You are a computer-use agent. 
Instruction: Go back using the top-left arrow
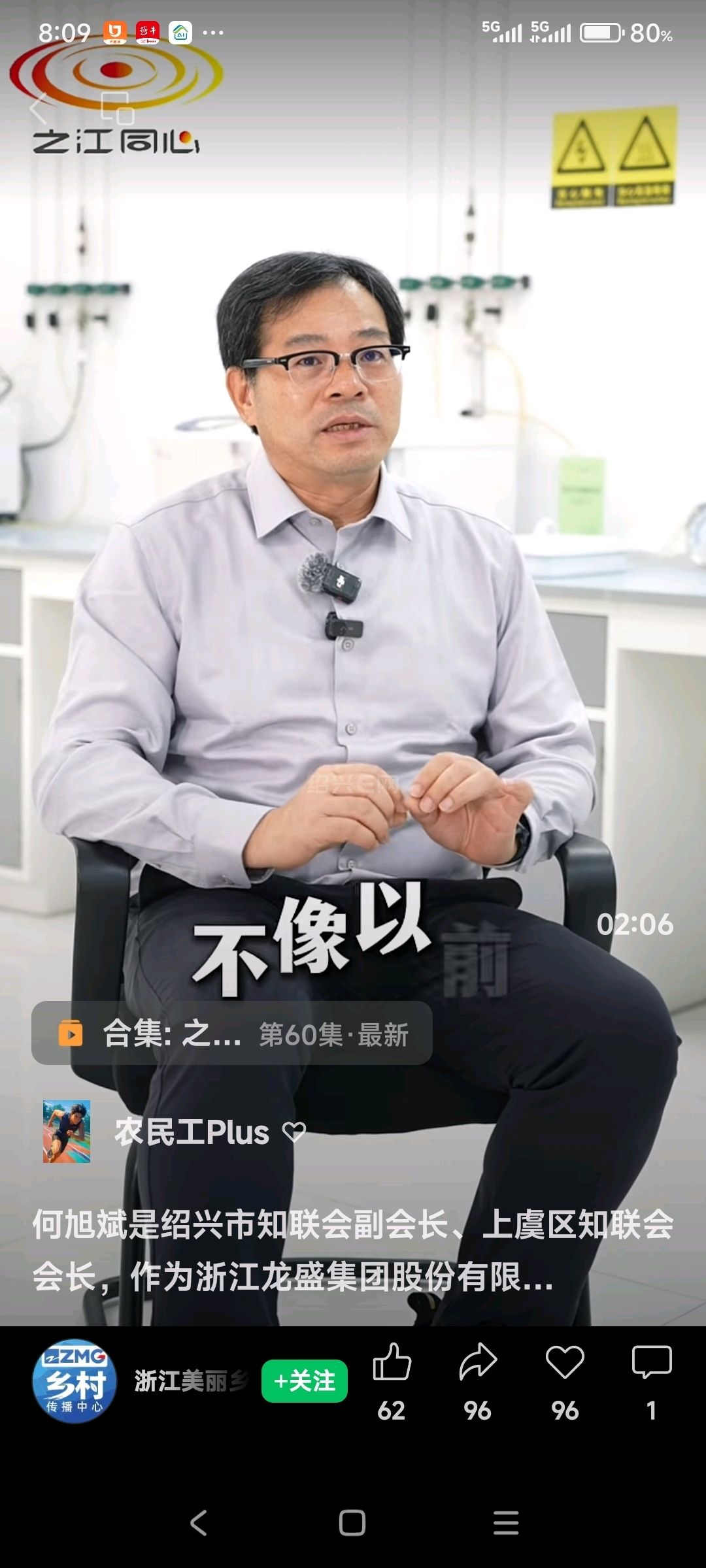click(x=39, y=108)
